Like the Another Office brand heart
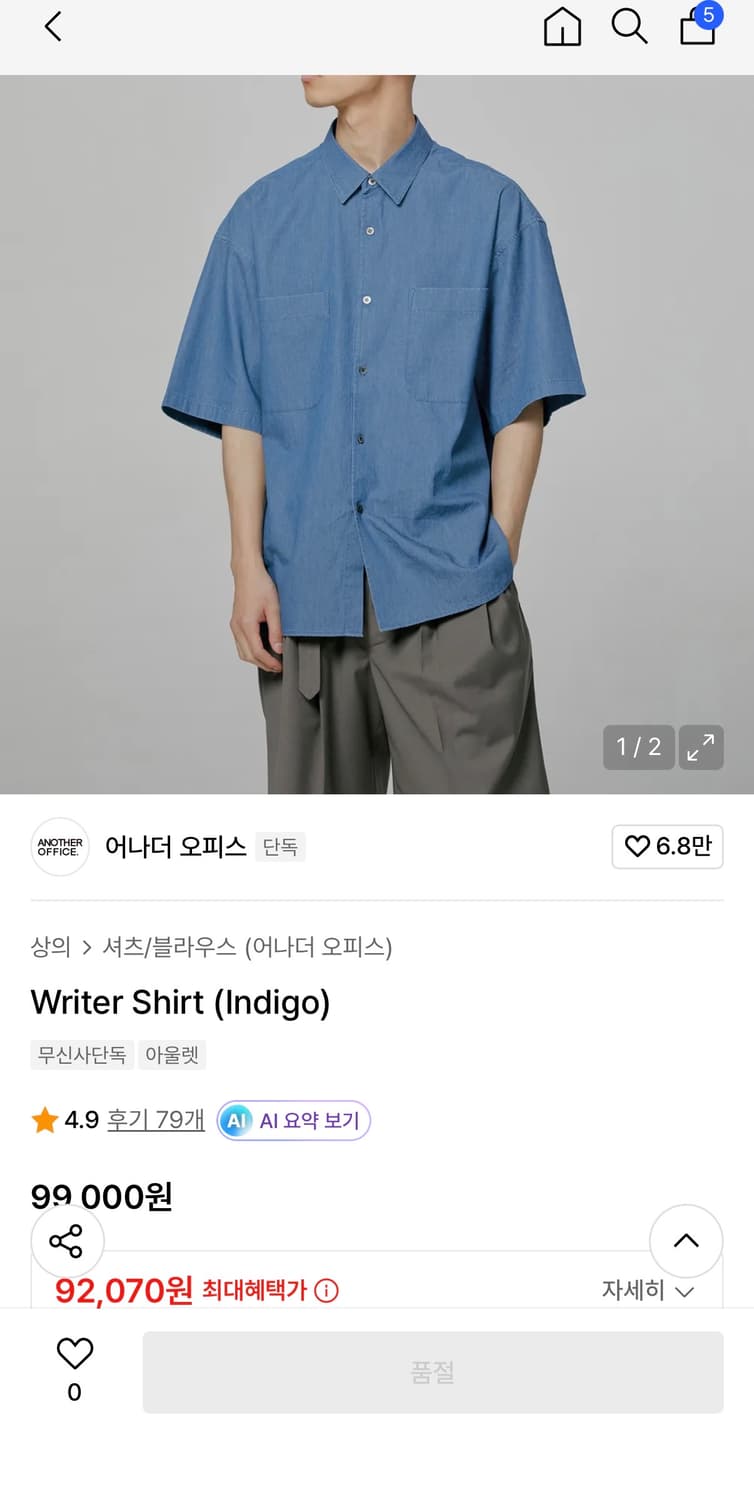 coord(666,846)
